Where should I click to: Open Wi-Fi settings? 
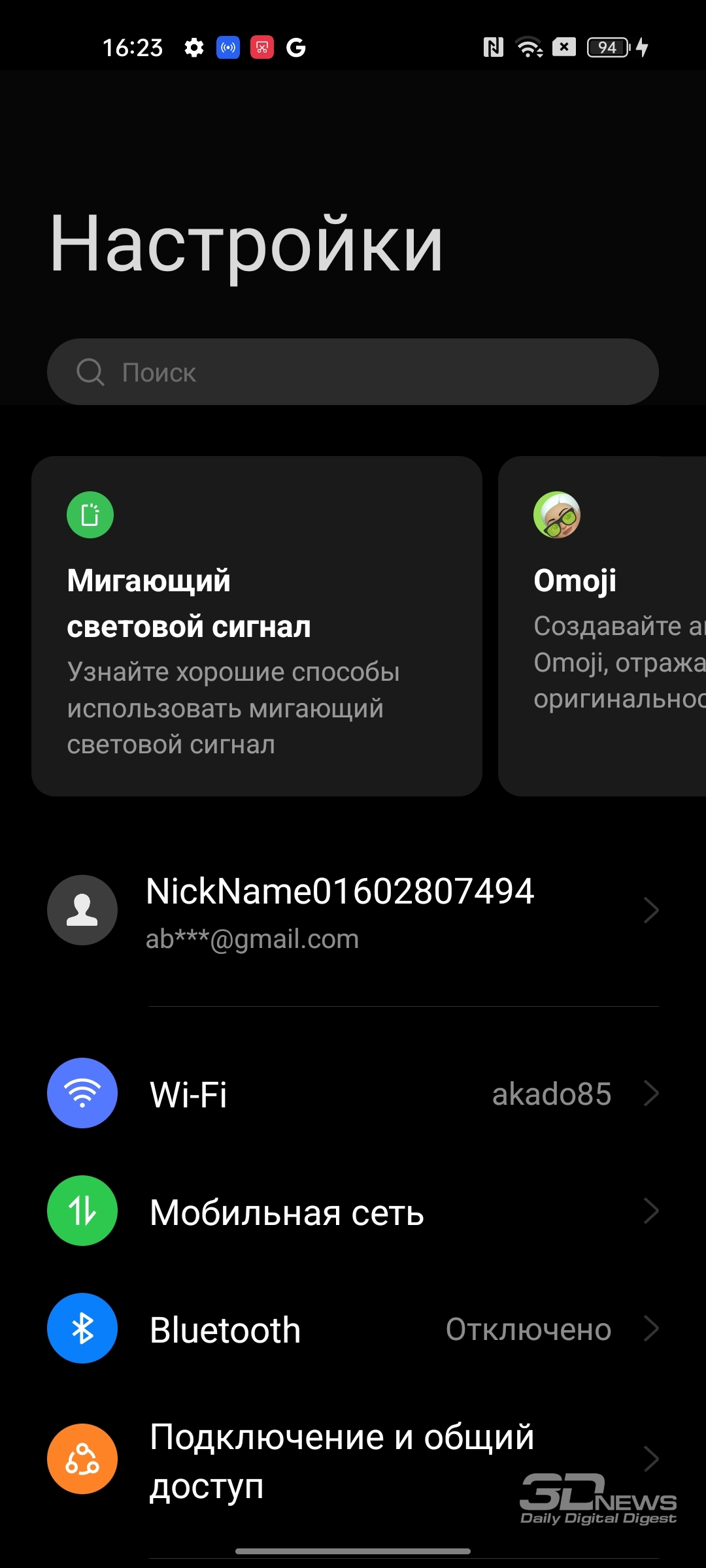click(x=353, y=1093)
